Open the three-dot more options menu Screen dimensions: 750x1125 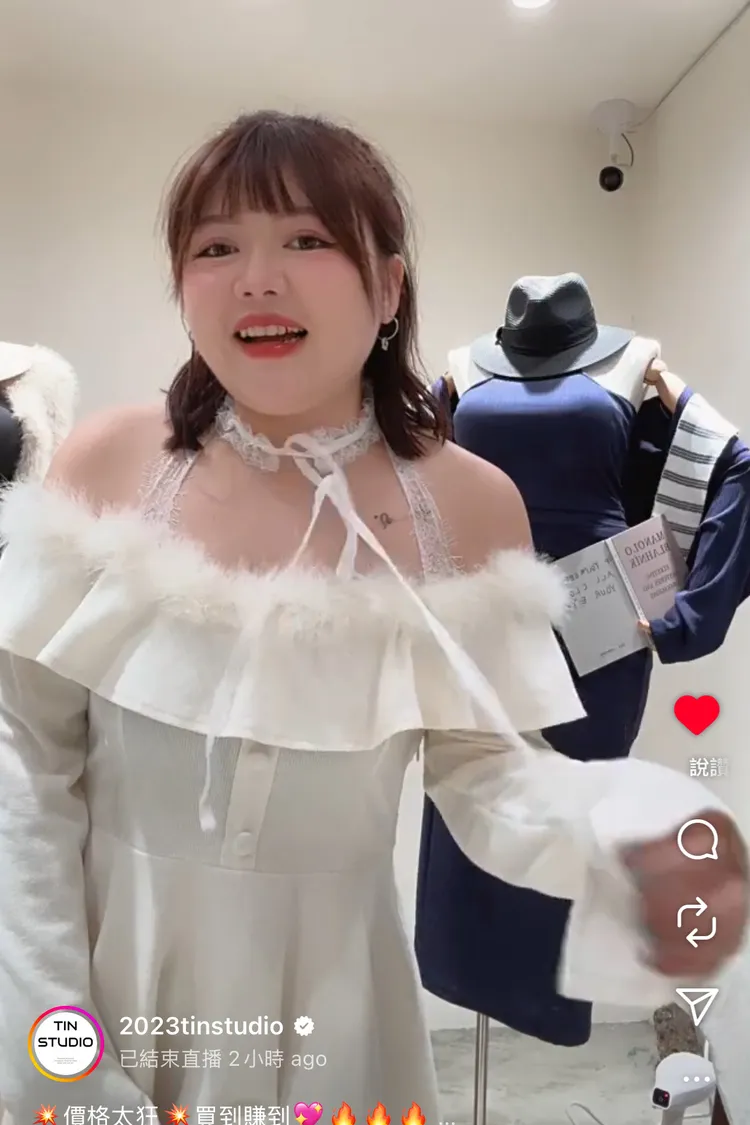[x=697, y=1079]
